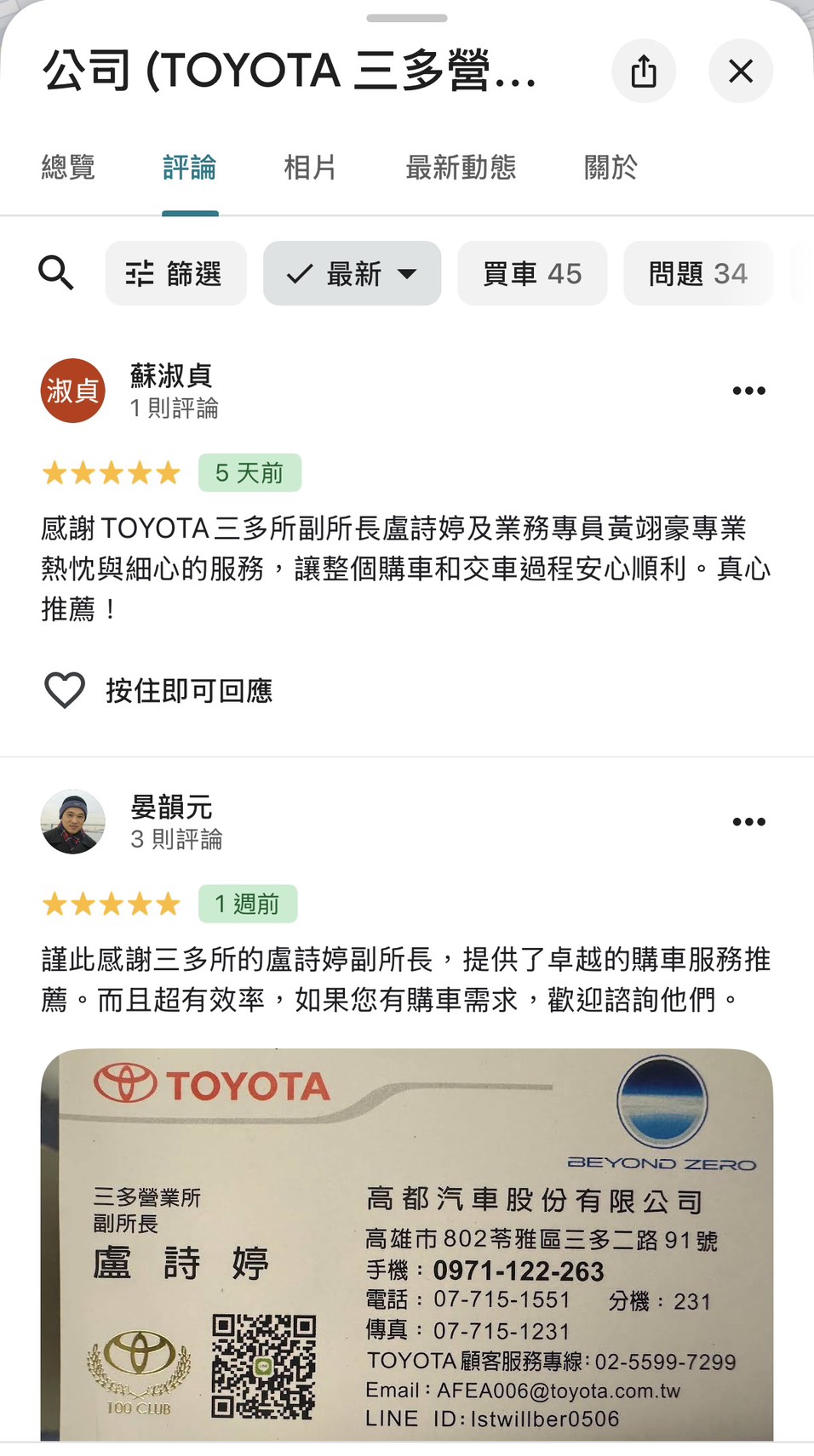This screenshot has width=814, height=1456.
Task: Open the 最新動態 tab
Action: pyautogui.click(x=461, y=168)
